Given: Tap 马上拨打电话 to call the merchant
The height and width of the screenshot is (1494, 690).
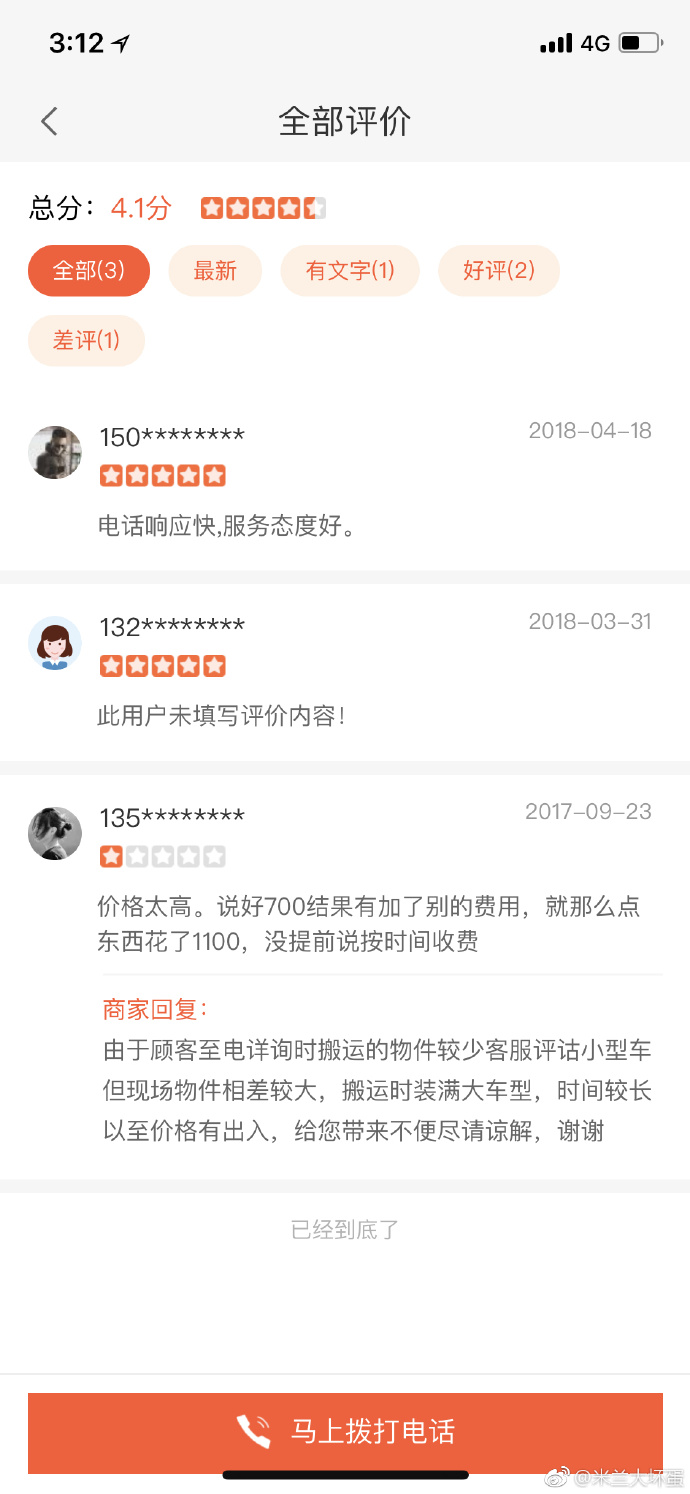Looking at the screenshot, I should (345, 1432).
